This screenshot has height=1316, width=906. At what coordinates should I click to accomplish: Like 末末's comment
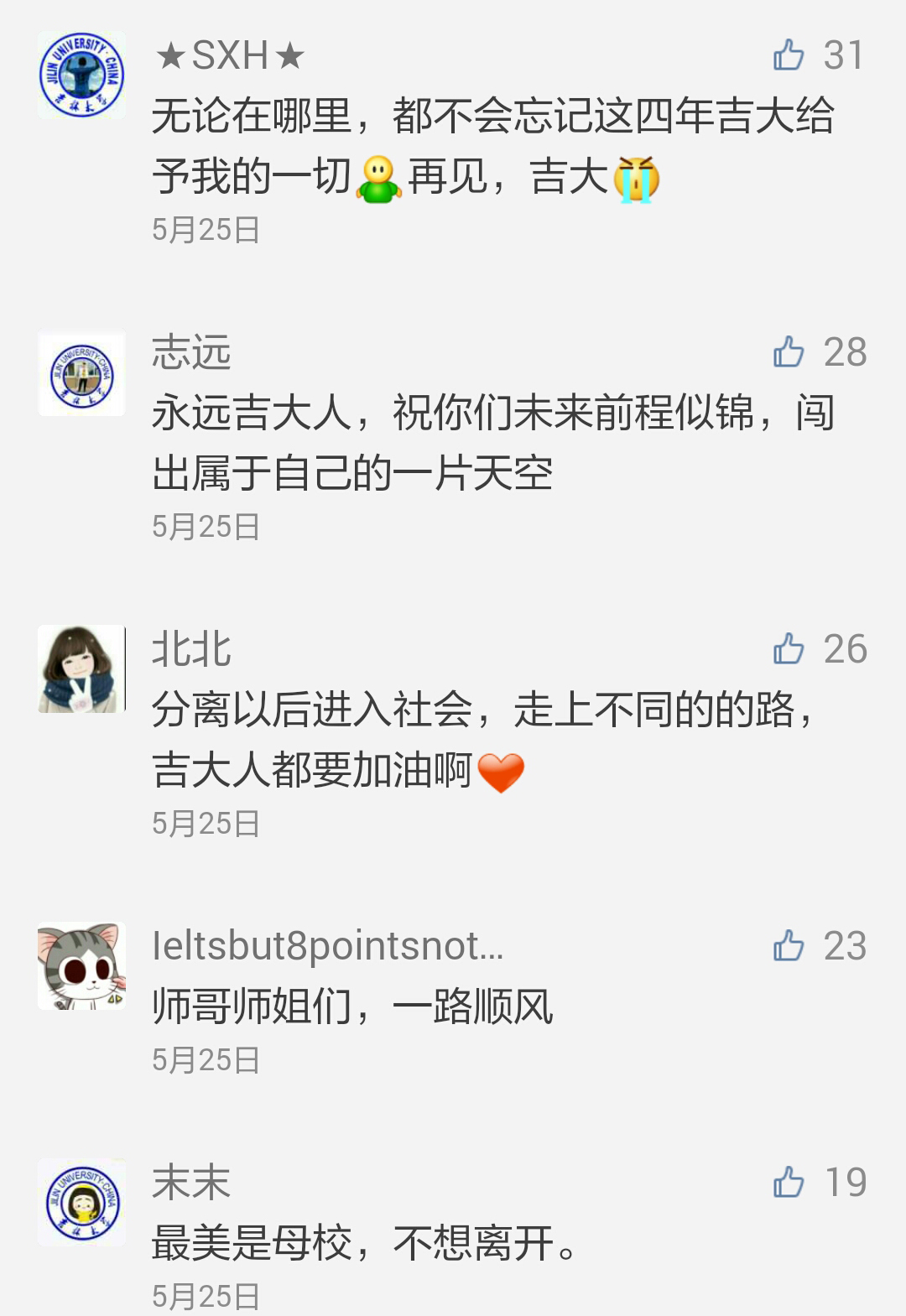[789, 1183]
